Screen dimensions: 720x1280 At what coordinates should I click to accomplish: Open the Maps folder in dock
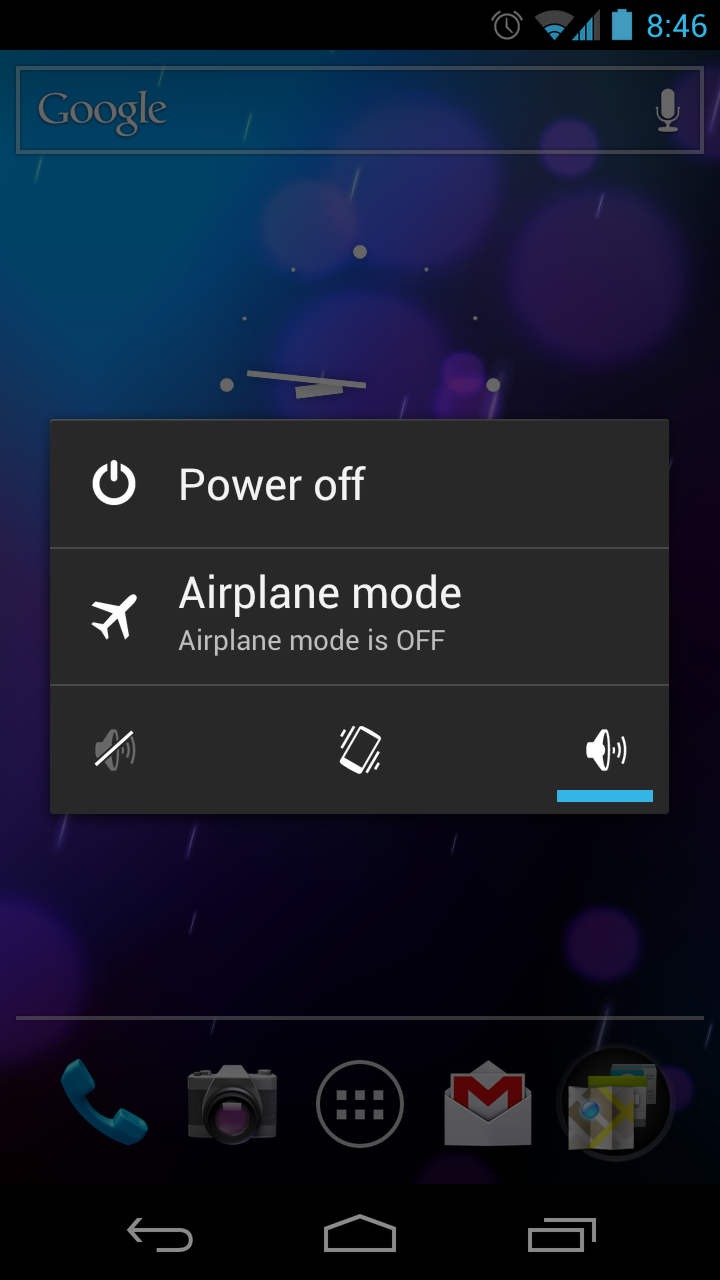pyautogui.click(x=614, y=1103)
